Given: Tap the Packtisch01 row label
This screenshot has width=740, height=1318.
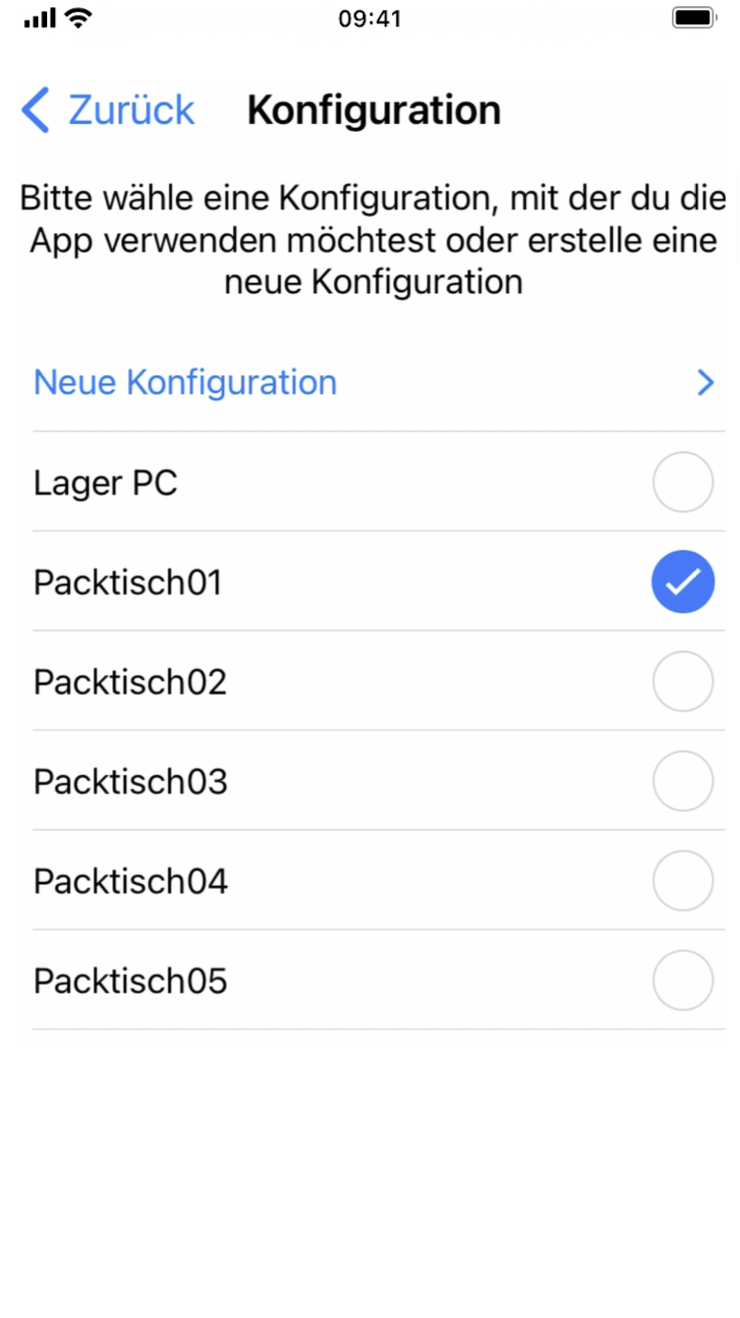Looking at the screenshot, I should click(127, 581).
